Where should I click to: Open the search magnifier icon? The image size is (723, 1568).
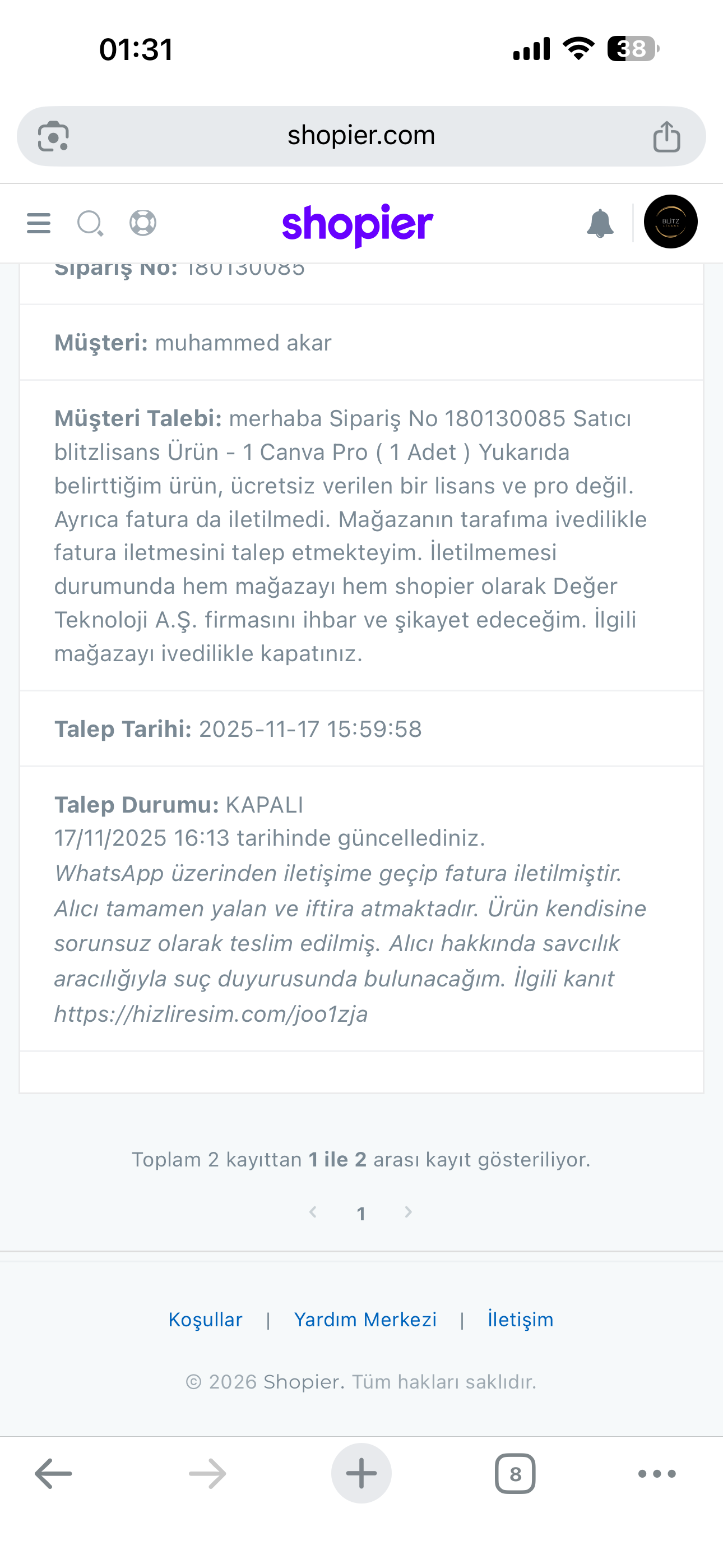[90, 223]
